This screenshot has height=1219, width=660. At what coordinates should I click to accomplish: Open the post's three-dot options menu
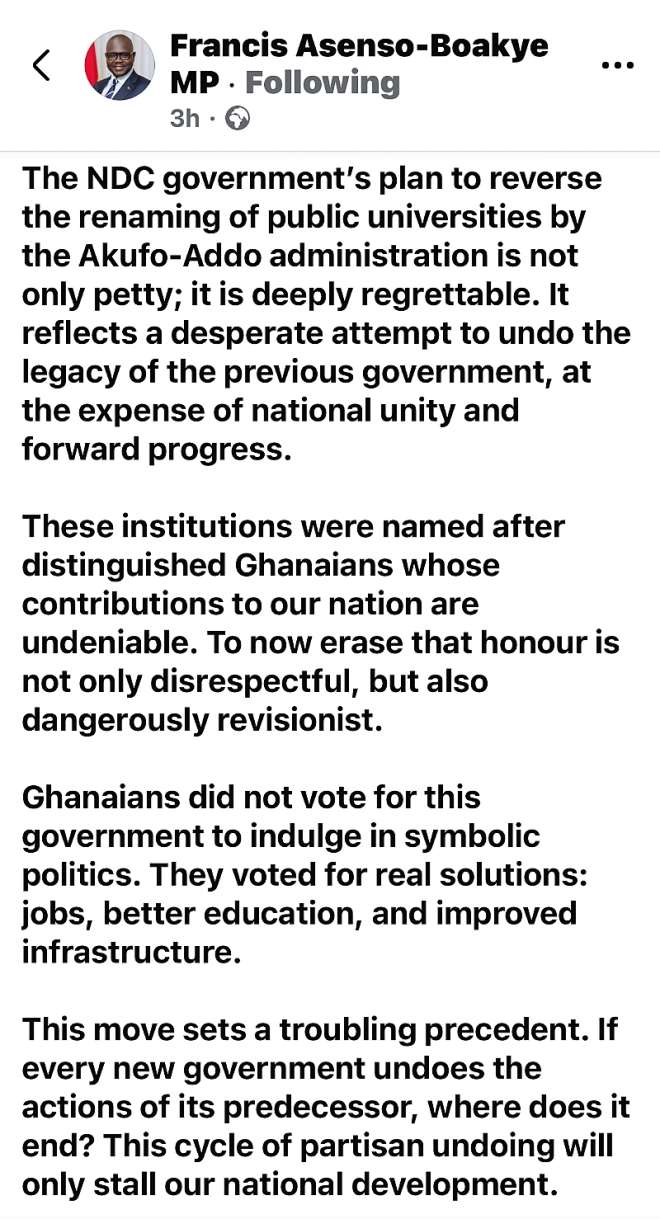point(617,65)
